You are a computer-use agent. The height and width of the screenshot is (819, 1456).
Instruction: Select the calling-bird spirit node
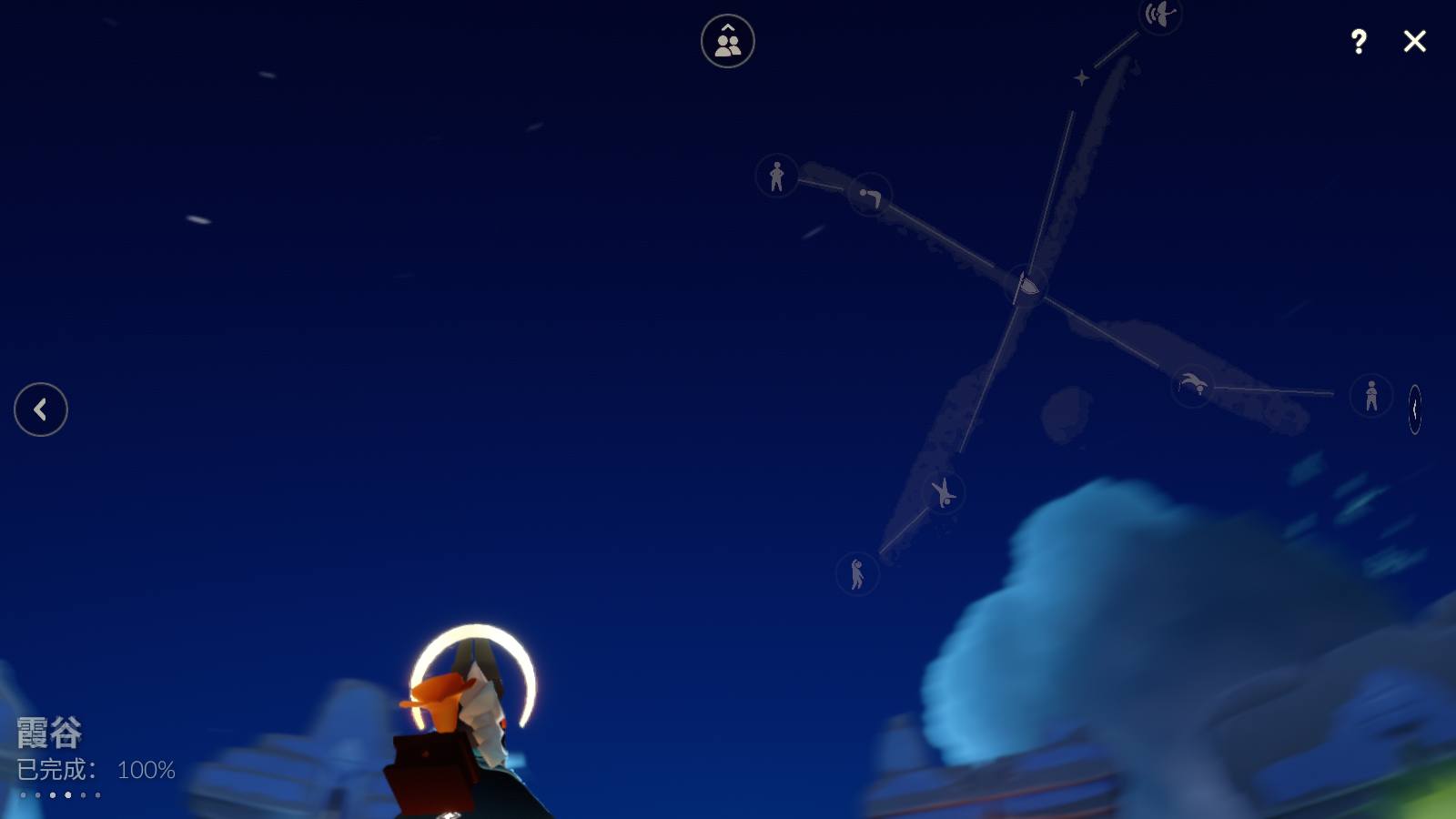pyautogui.click(x=1160, y=15)
